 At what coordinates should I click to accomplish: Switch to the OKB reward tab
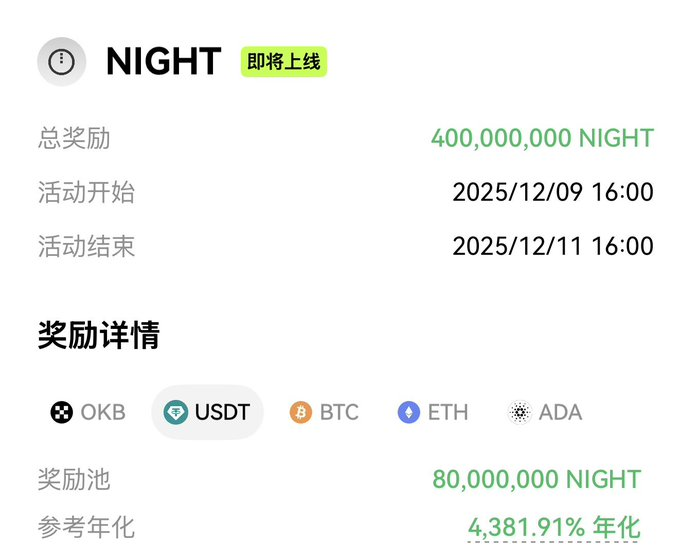(88, 412)
